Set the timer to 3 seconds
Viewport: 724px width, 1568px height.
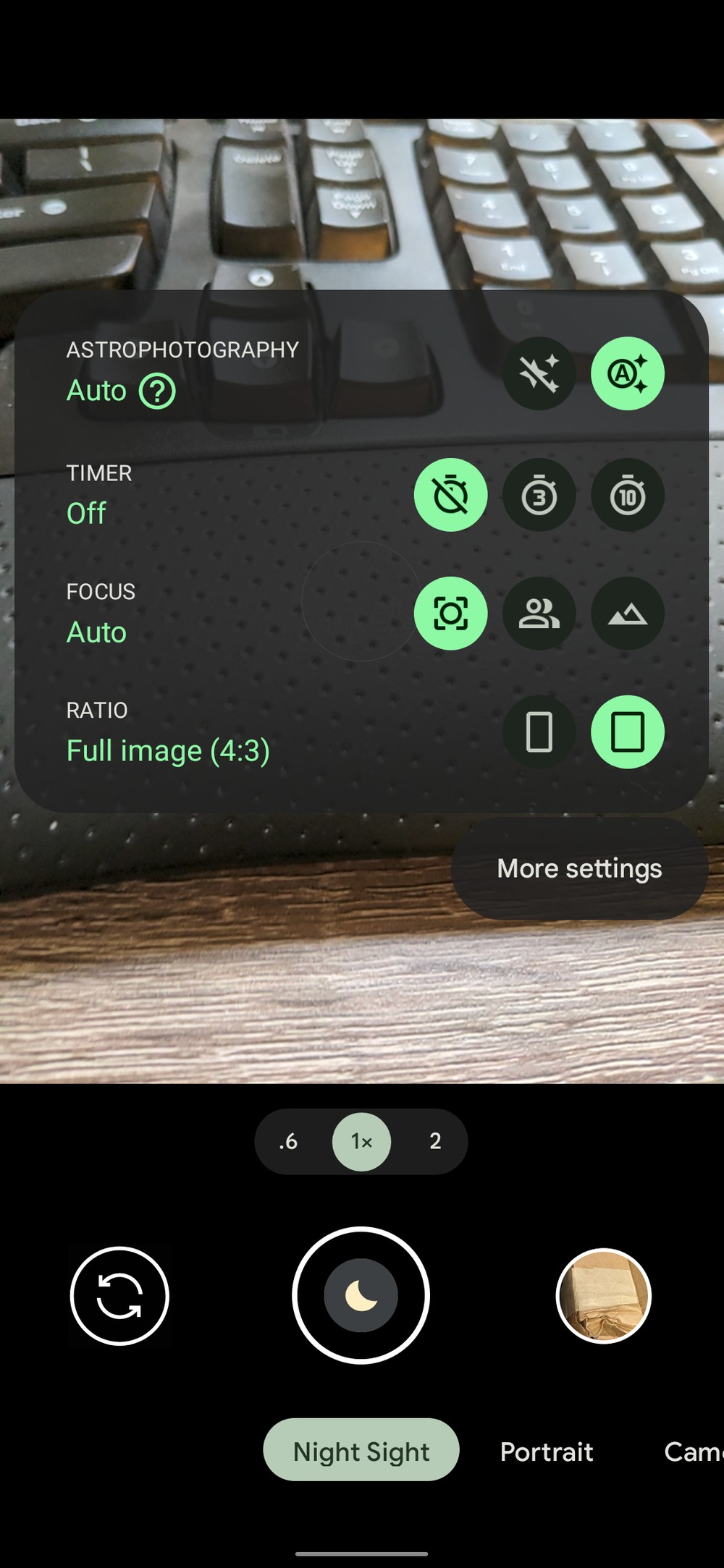click(x=539, y=495)
